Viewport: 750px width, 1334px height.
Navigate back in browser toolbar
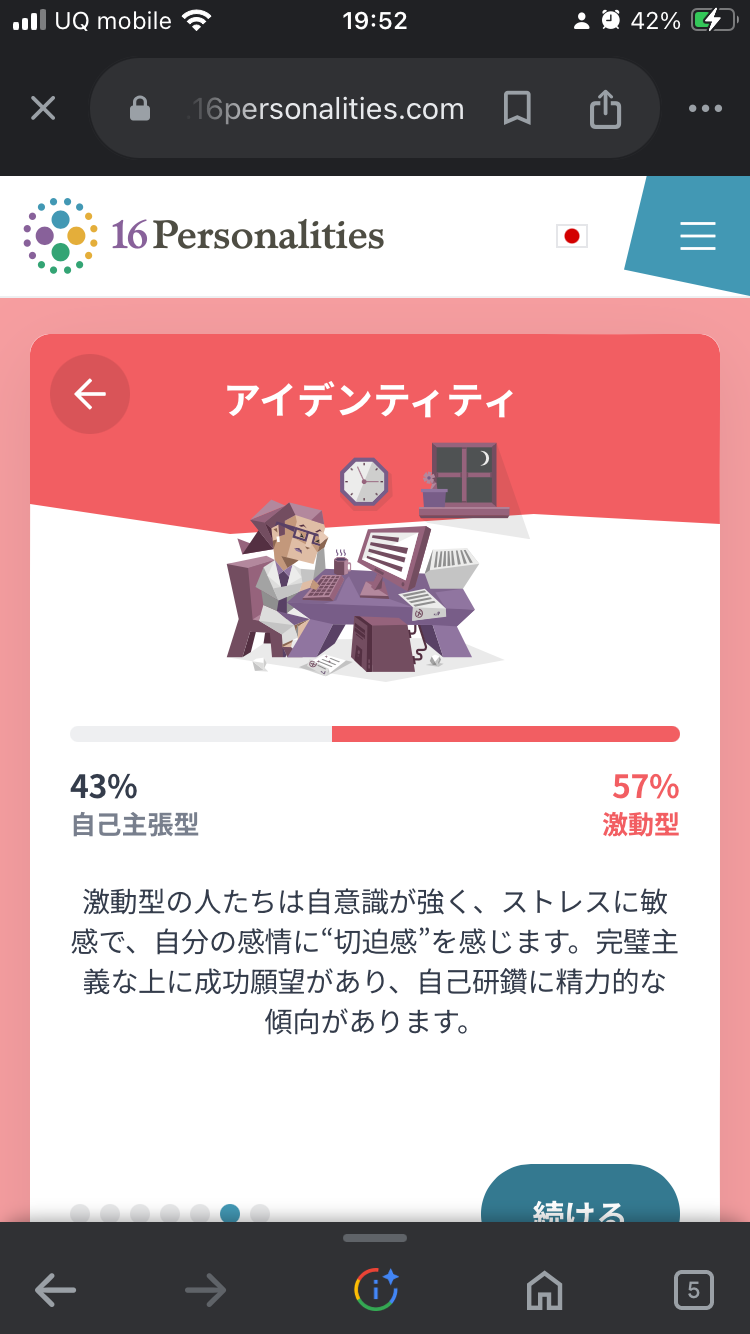click(x=55, y=1291)
